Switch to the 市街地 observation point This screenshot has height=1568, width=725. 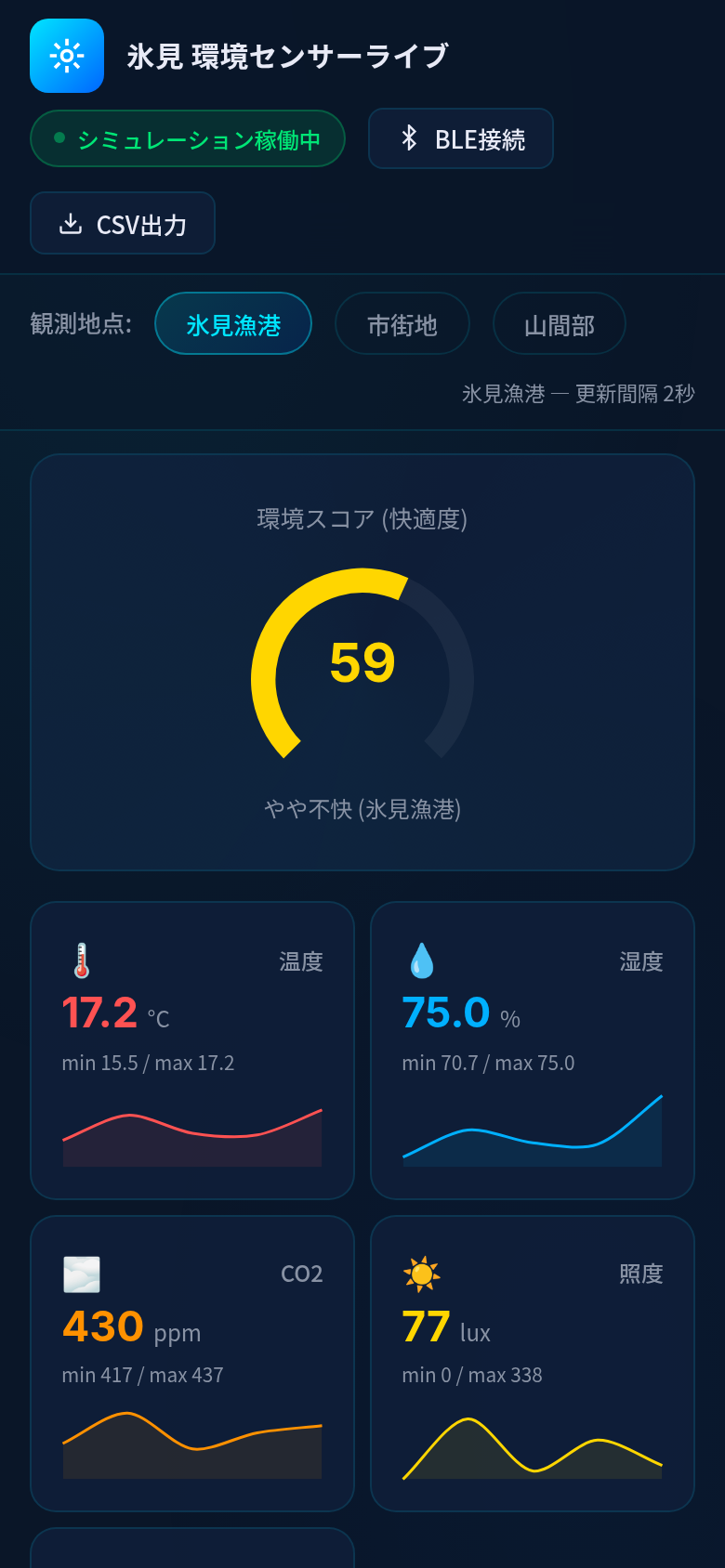click(402, 324)
